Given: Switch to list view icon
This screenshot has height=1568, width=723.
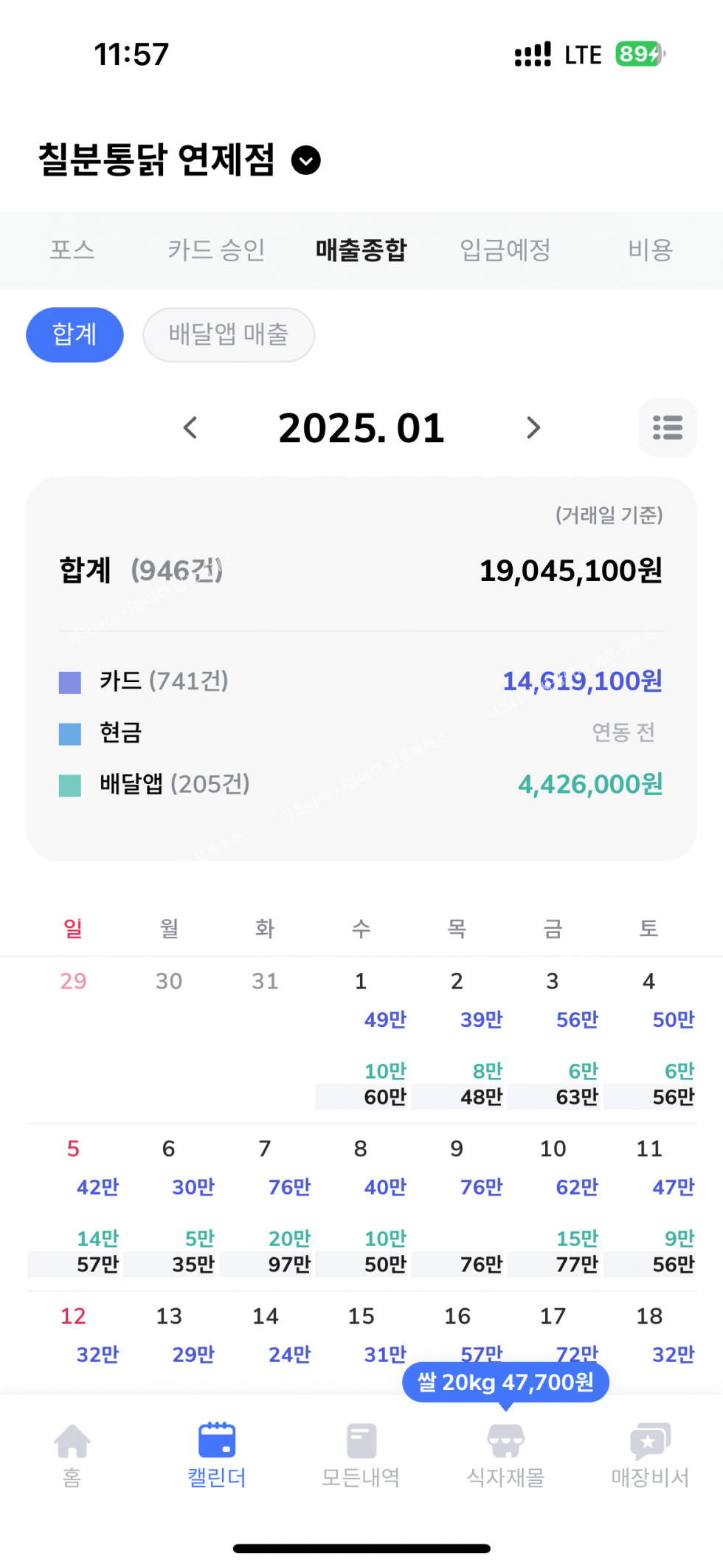Looking at the screenshot, I should pyautogui.click(x=667, y=427).
